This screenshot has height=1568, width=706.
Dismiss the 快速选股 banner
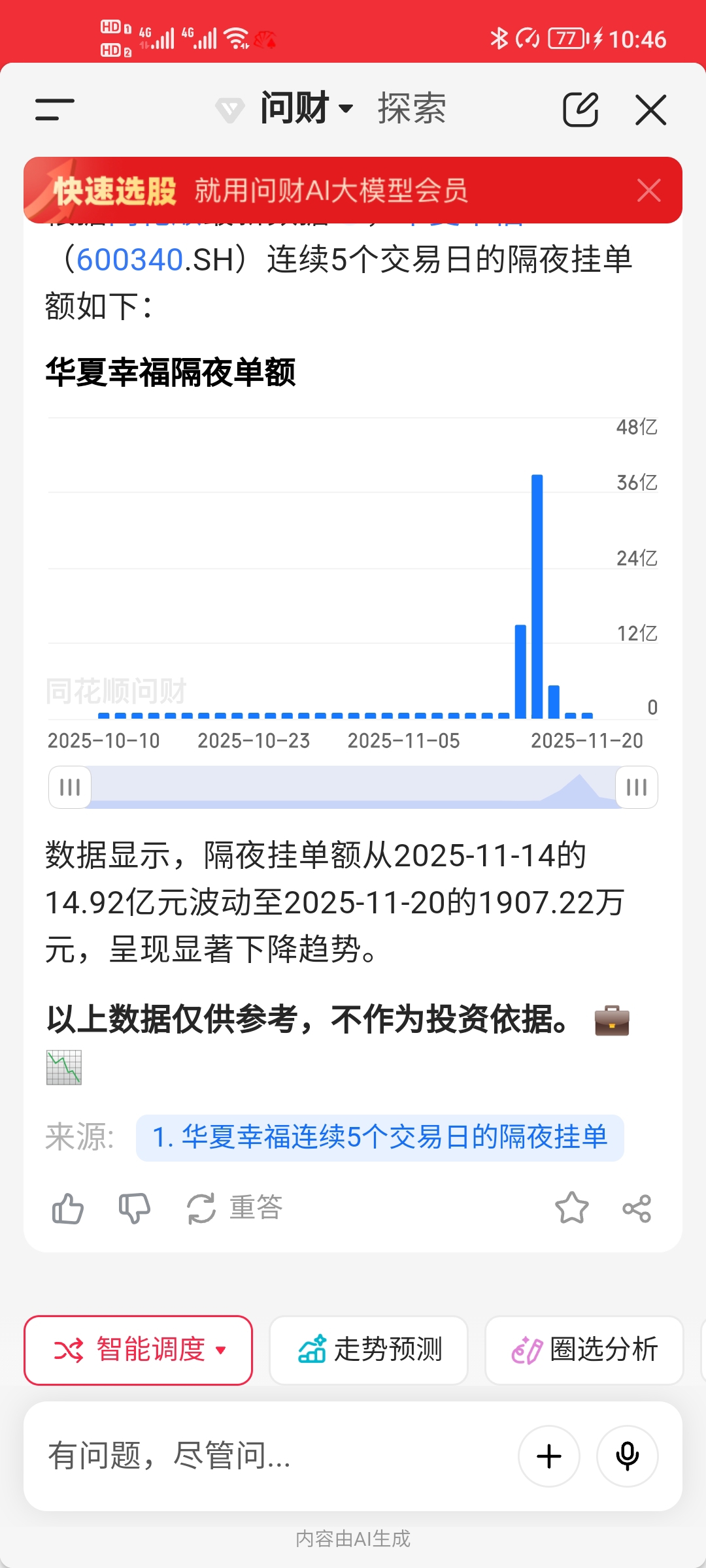648,191
